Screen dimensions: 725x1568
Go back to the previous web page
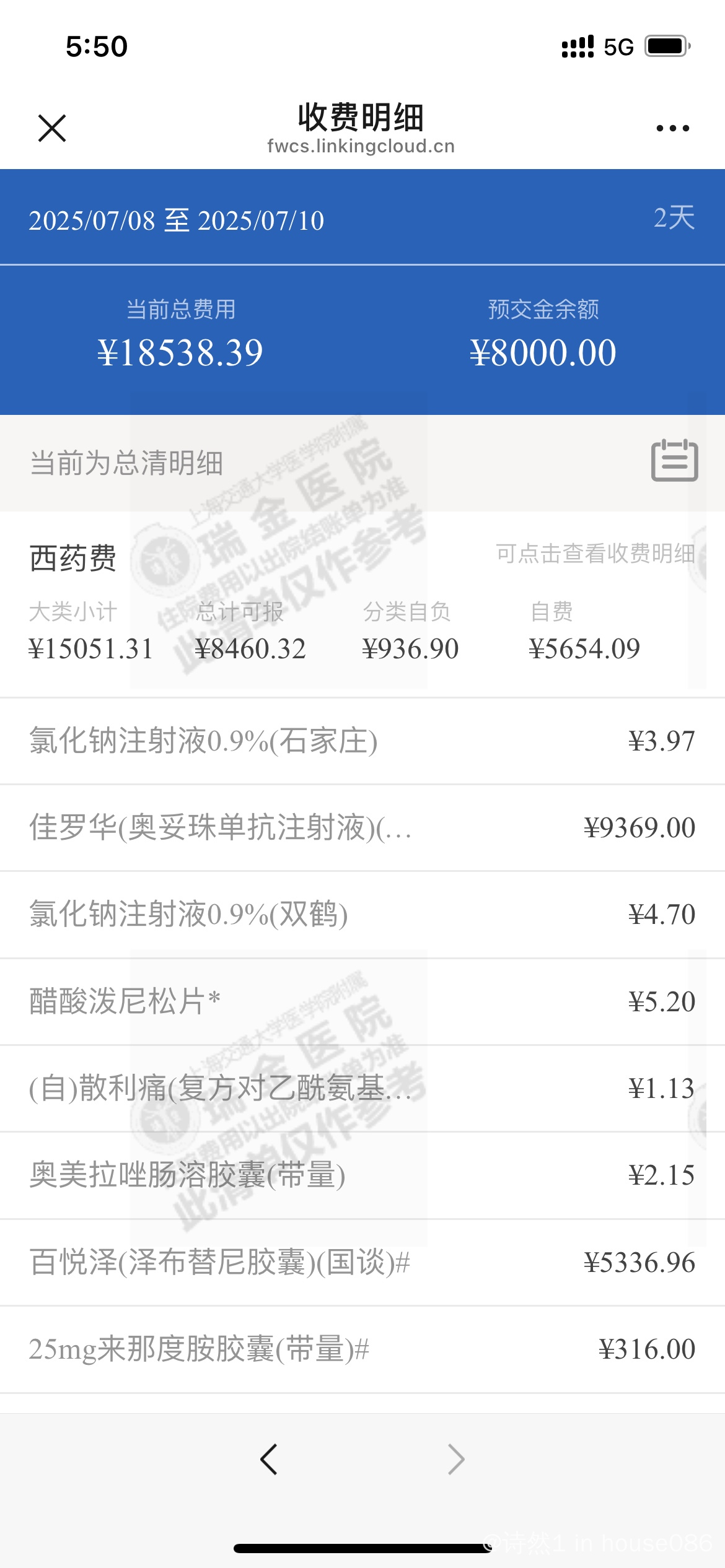pos(269,1460)
